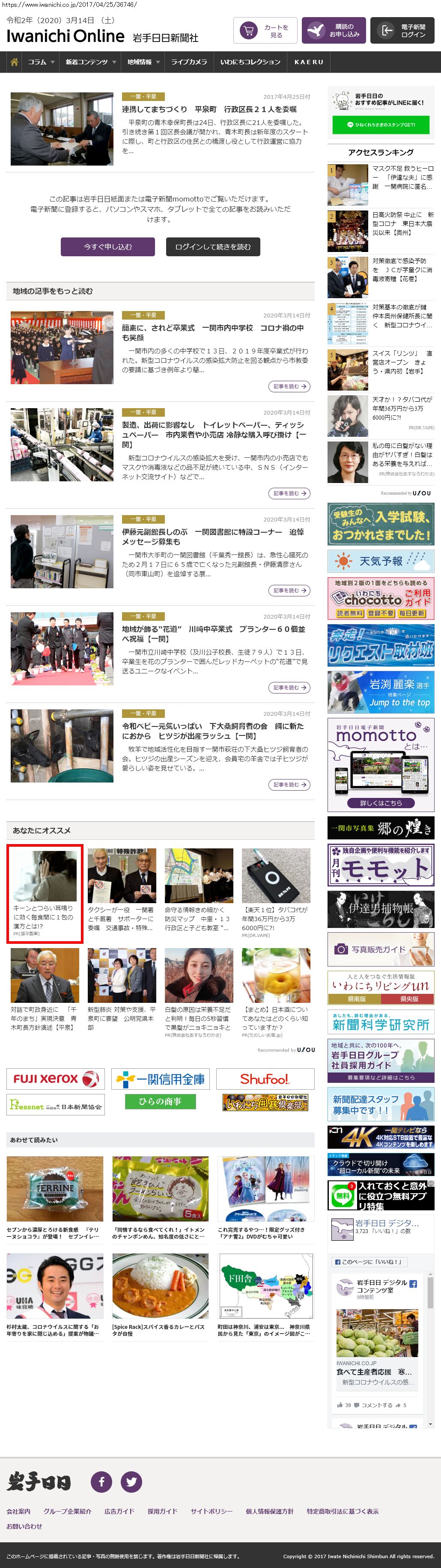Screen dimensions: 441x1568
Task: Expand the 地域情報 menu
Action: pyautogui.click(x=143, y=62)
